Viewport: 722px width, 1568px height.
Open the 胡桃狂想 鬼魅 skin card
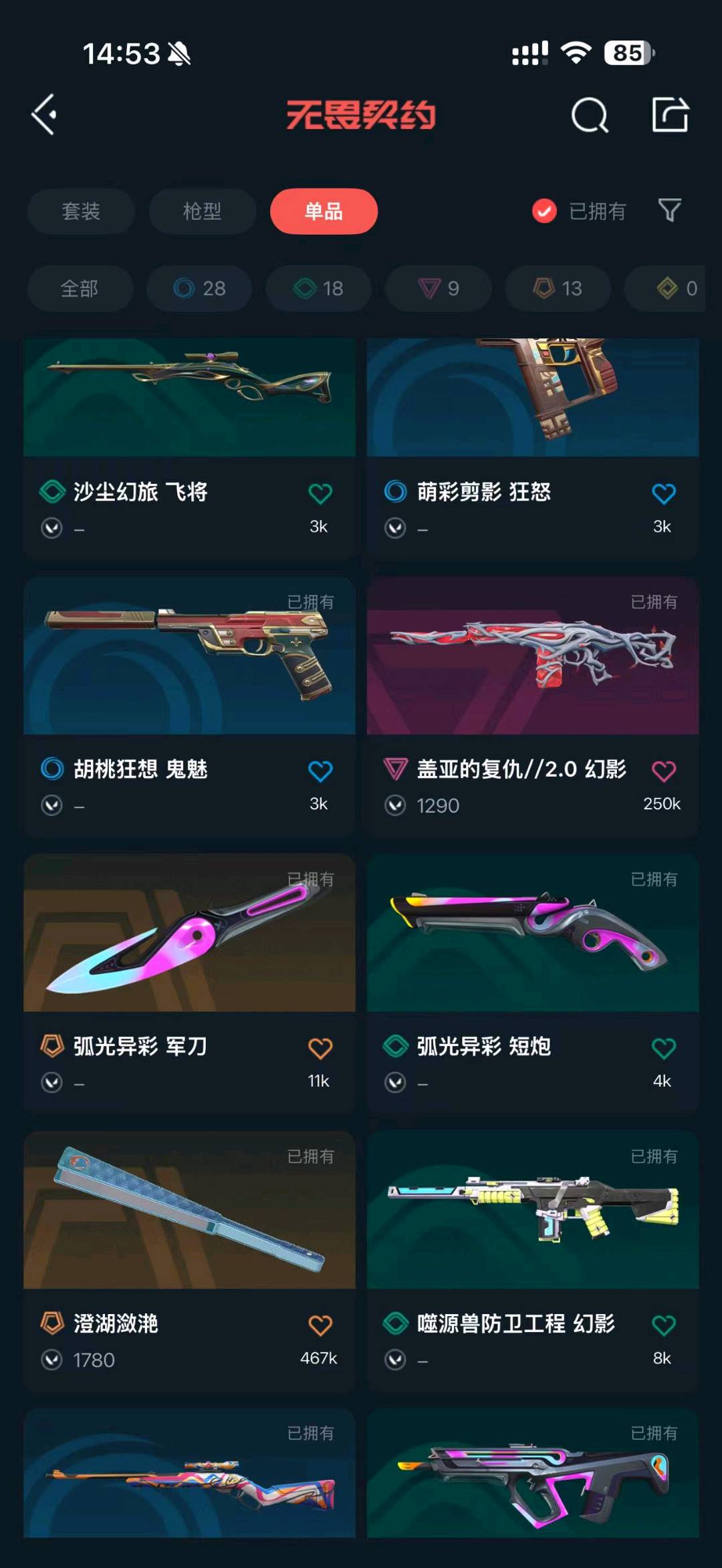(x=189, y=706)
